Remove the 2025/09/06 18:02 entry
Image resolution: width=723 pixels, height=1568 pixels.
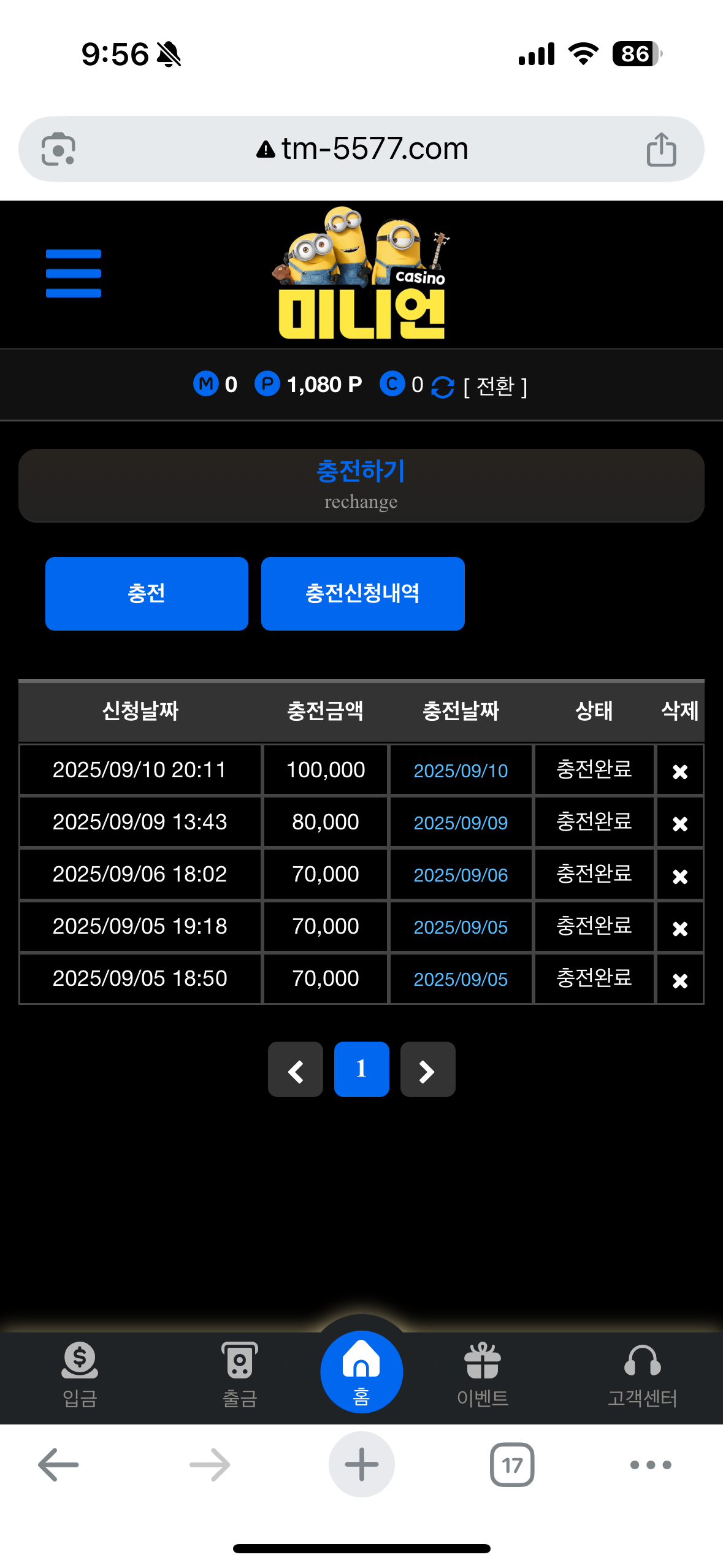click(679, 876)
